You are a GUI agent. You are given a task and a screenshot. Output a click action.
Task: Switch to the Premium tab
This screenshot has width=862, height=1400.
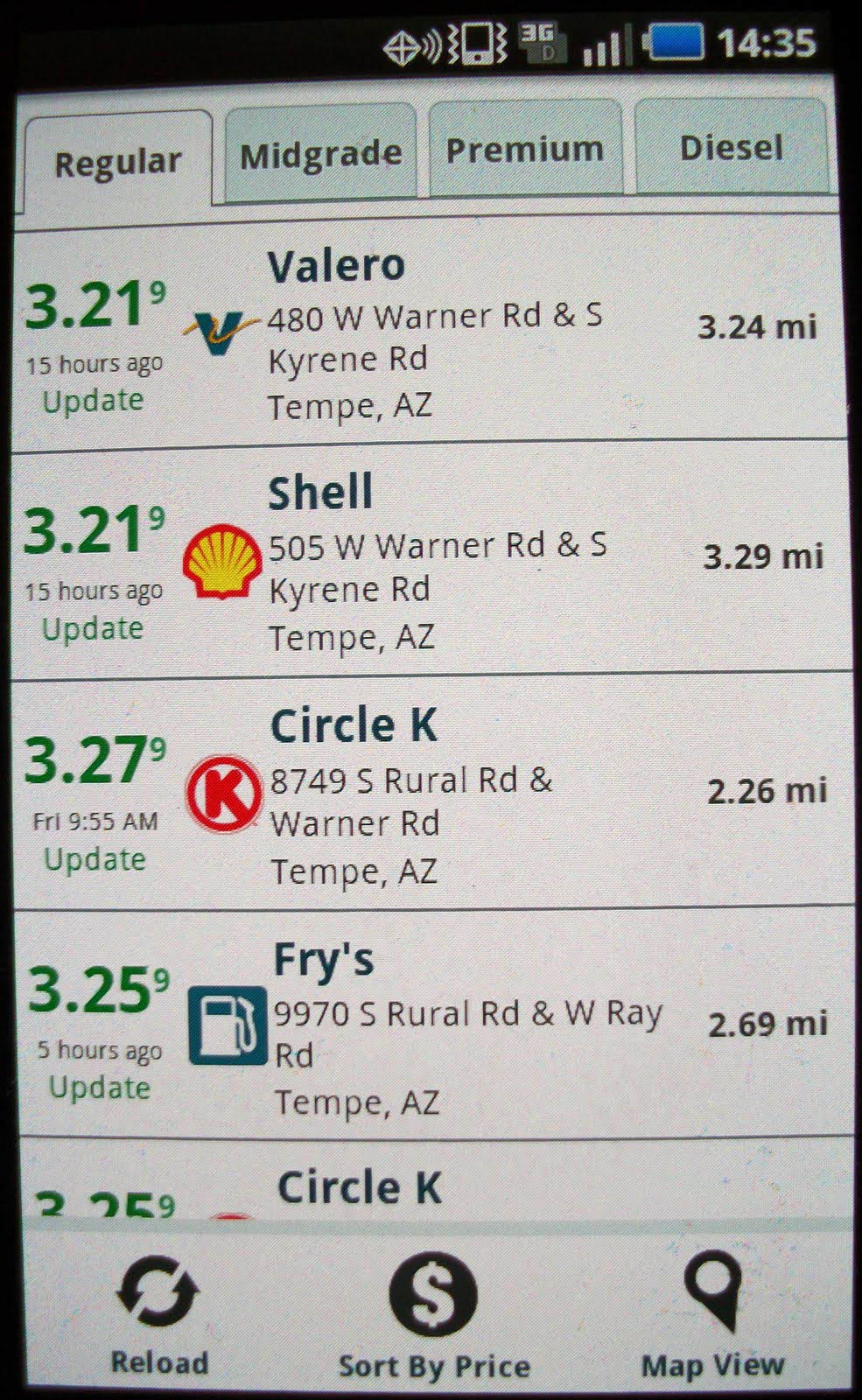point(525,150)
